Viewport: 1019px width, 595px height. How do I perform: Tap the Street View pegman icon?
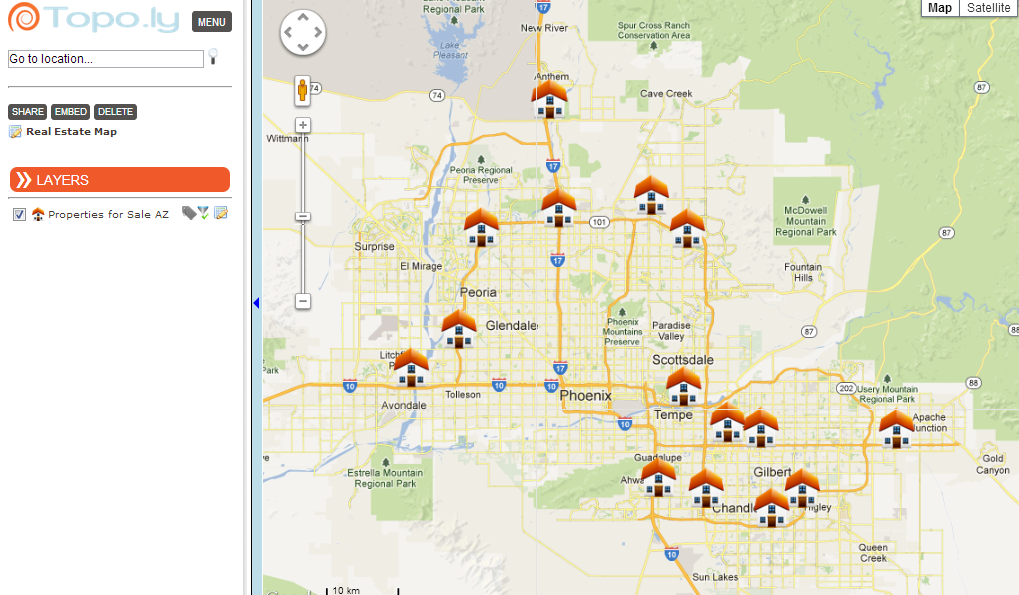click(303, 91)
